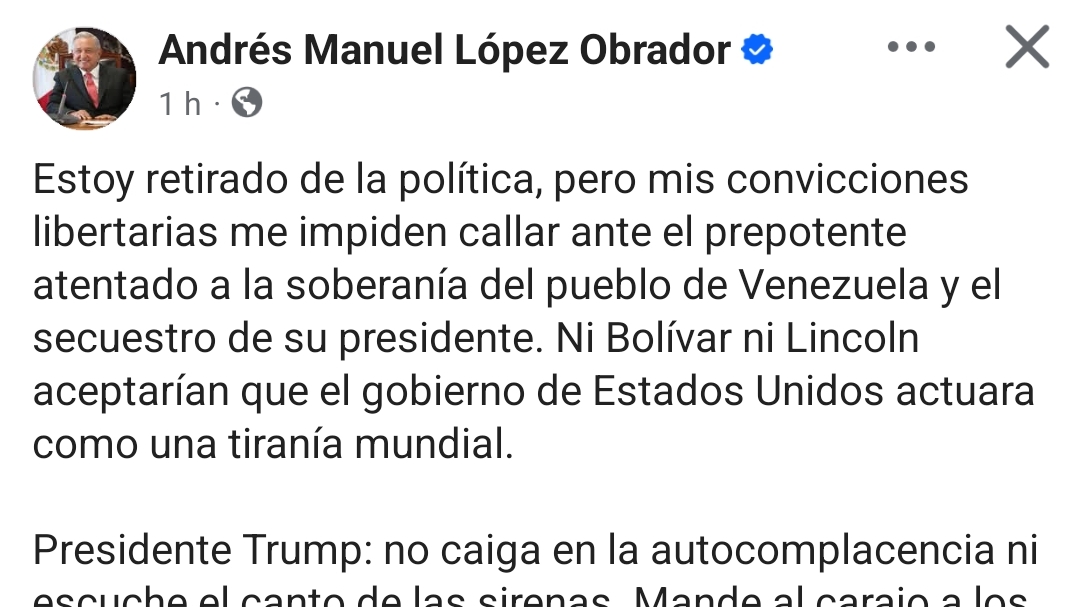Open the Andrés Manuel López Obrador profile name

coord(444,50)
